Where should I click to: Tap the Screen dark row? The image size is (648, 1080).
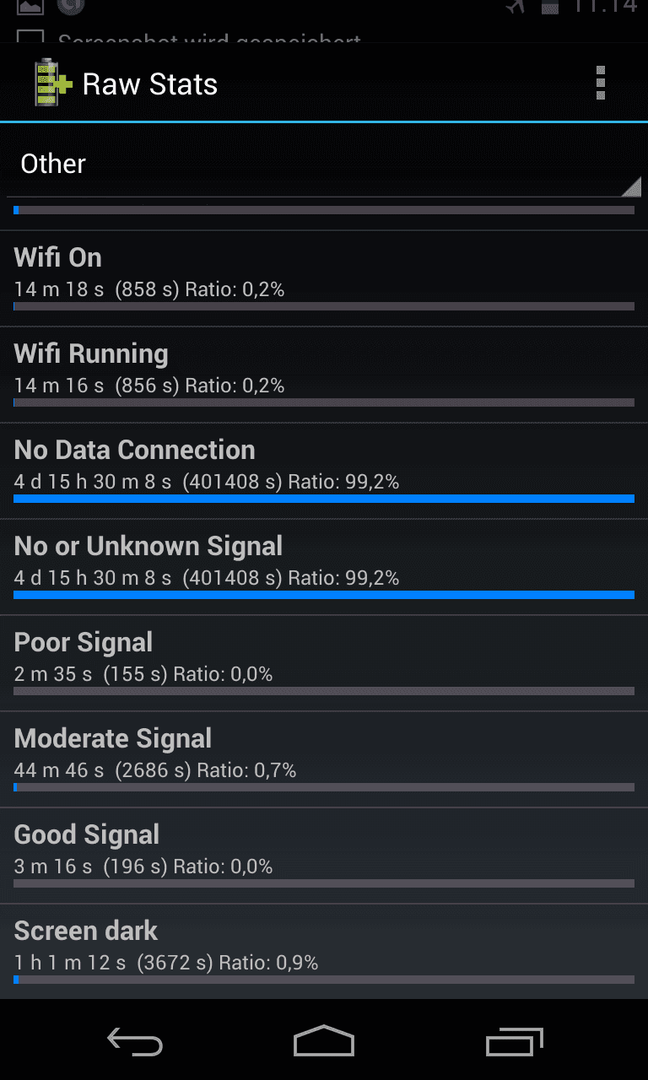click(x=324, y=952)
